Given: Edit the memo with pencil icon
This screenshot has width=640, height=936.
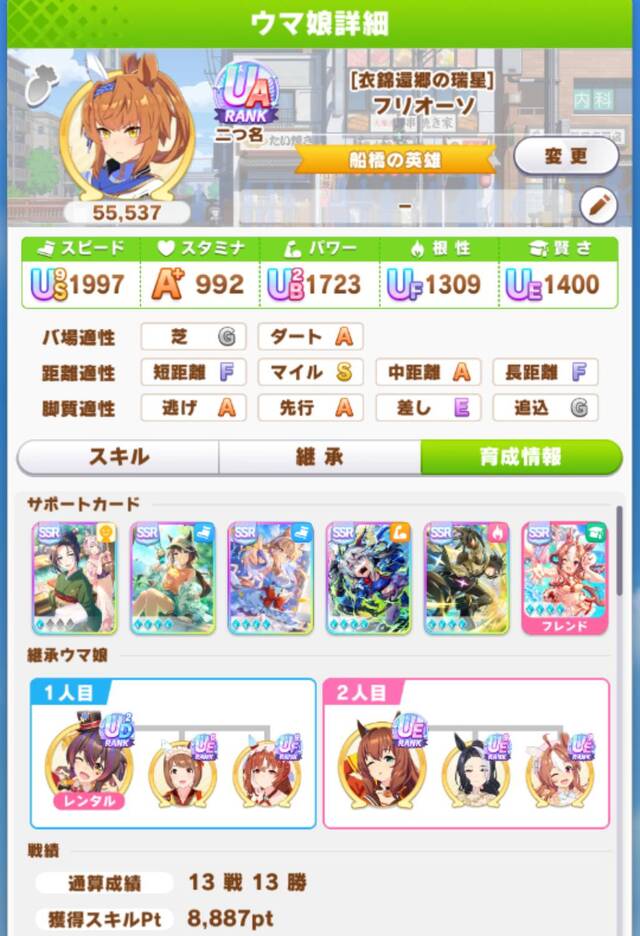Looking at the screenshot, I should [x=598, y=206].
